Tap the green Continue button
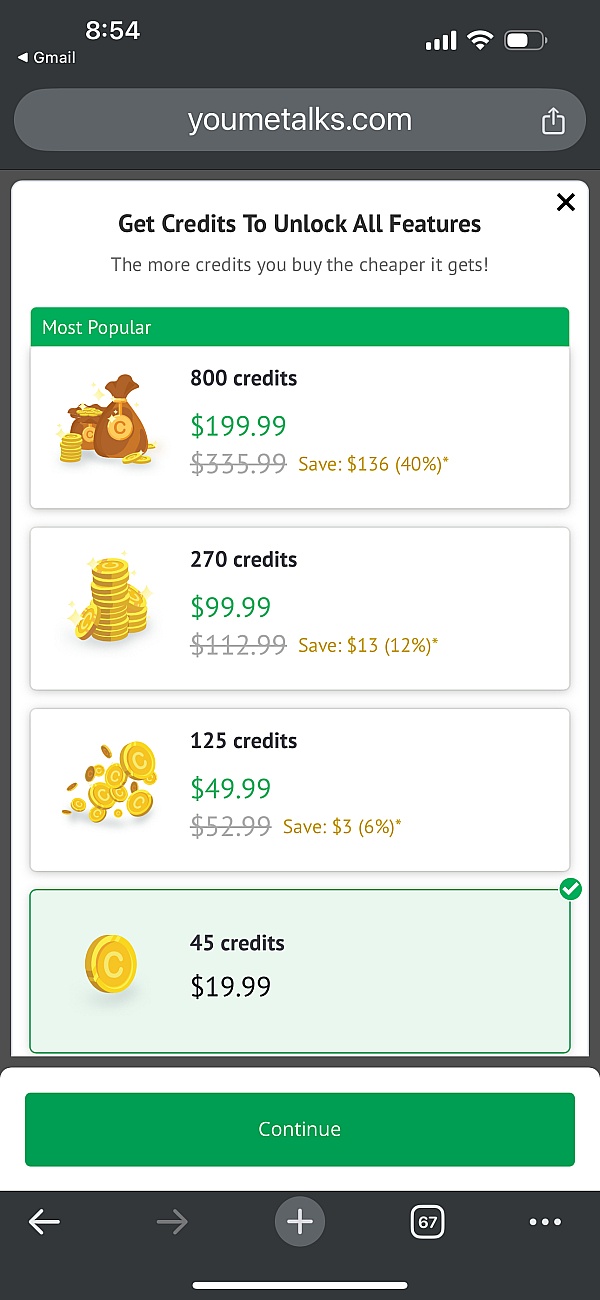This screenshot has height=1300, width=600. pos(300,1129)
